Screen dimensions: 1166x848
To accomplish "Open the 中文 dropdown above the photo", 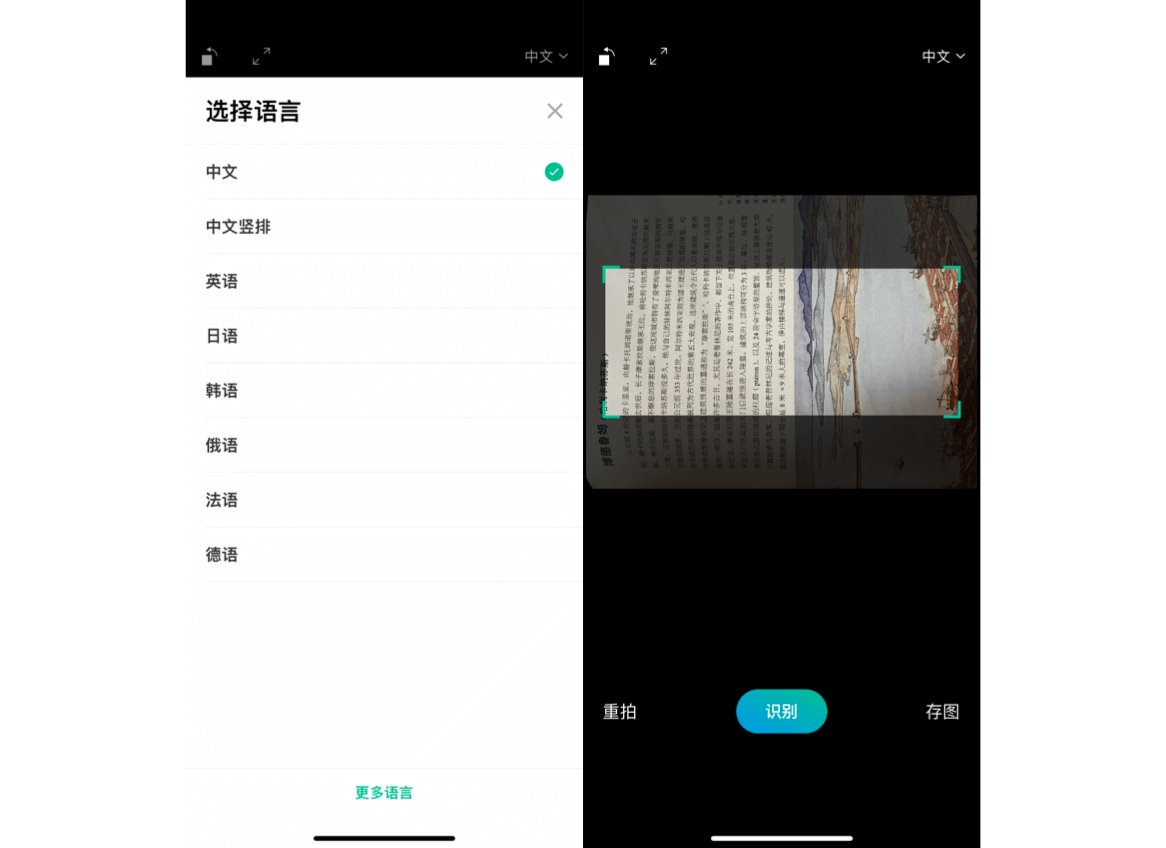I will pyautogui.click(x=943, y=57).
